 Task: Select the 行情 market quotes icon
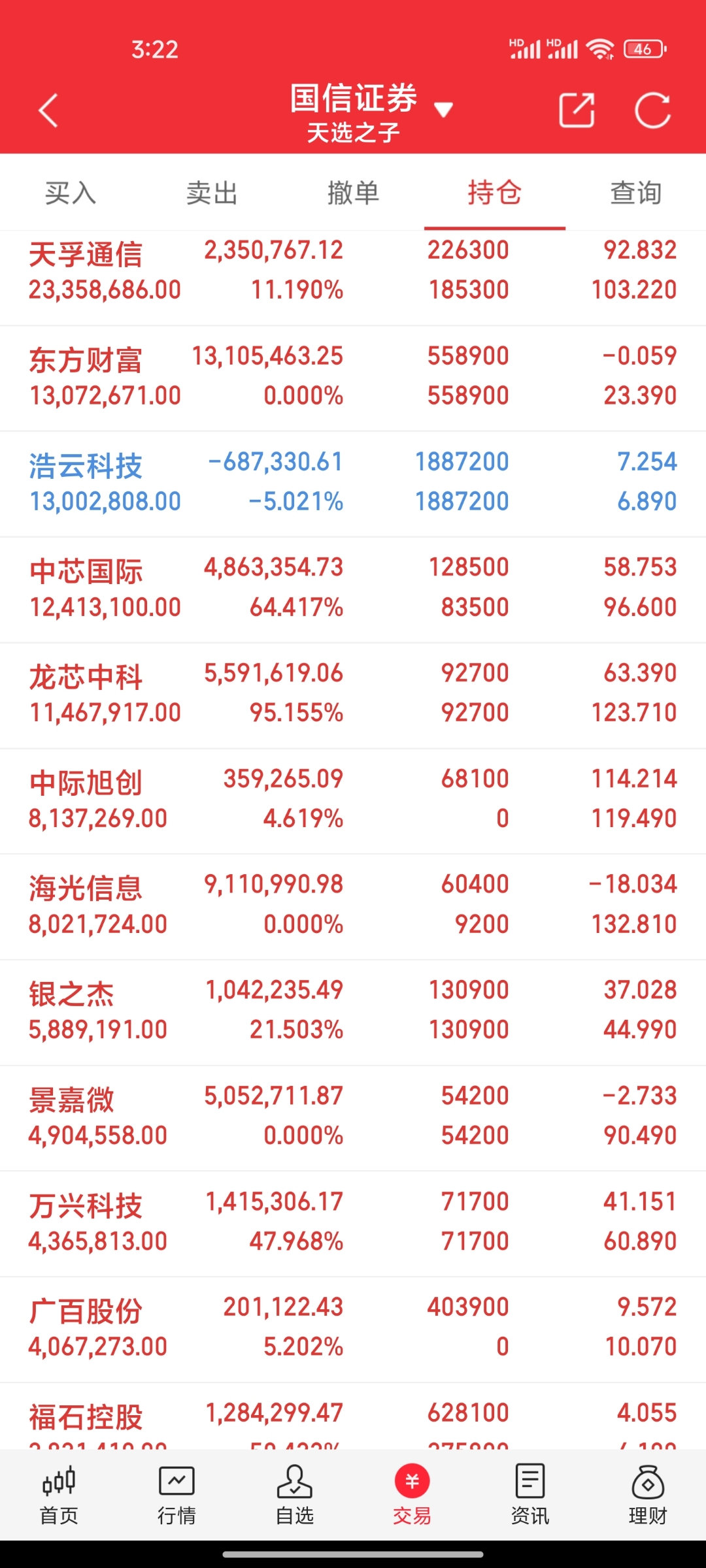click(176, 1496)
